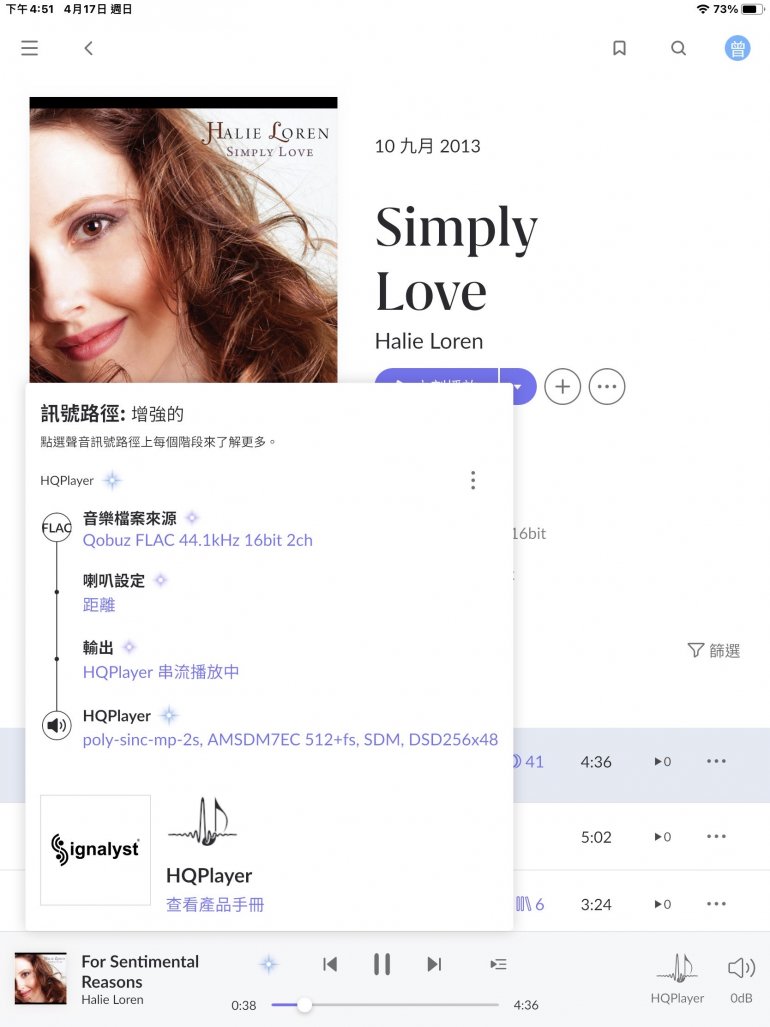Open the profile avatar menu
Image resolution: width=770 pixels, height=1027 pixels.
tap(737, 48)
